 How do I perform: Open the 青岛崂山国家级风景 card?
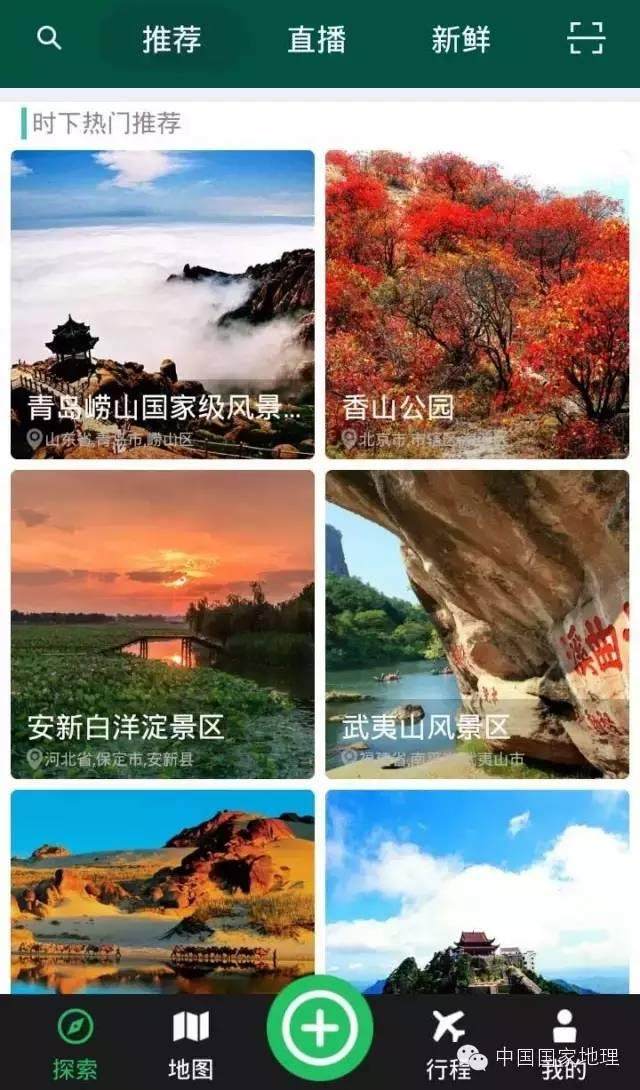pos(163,304)
